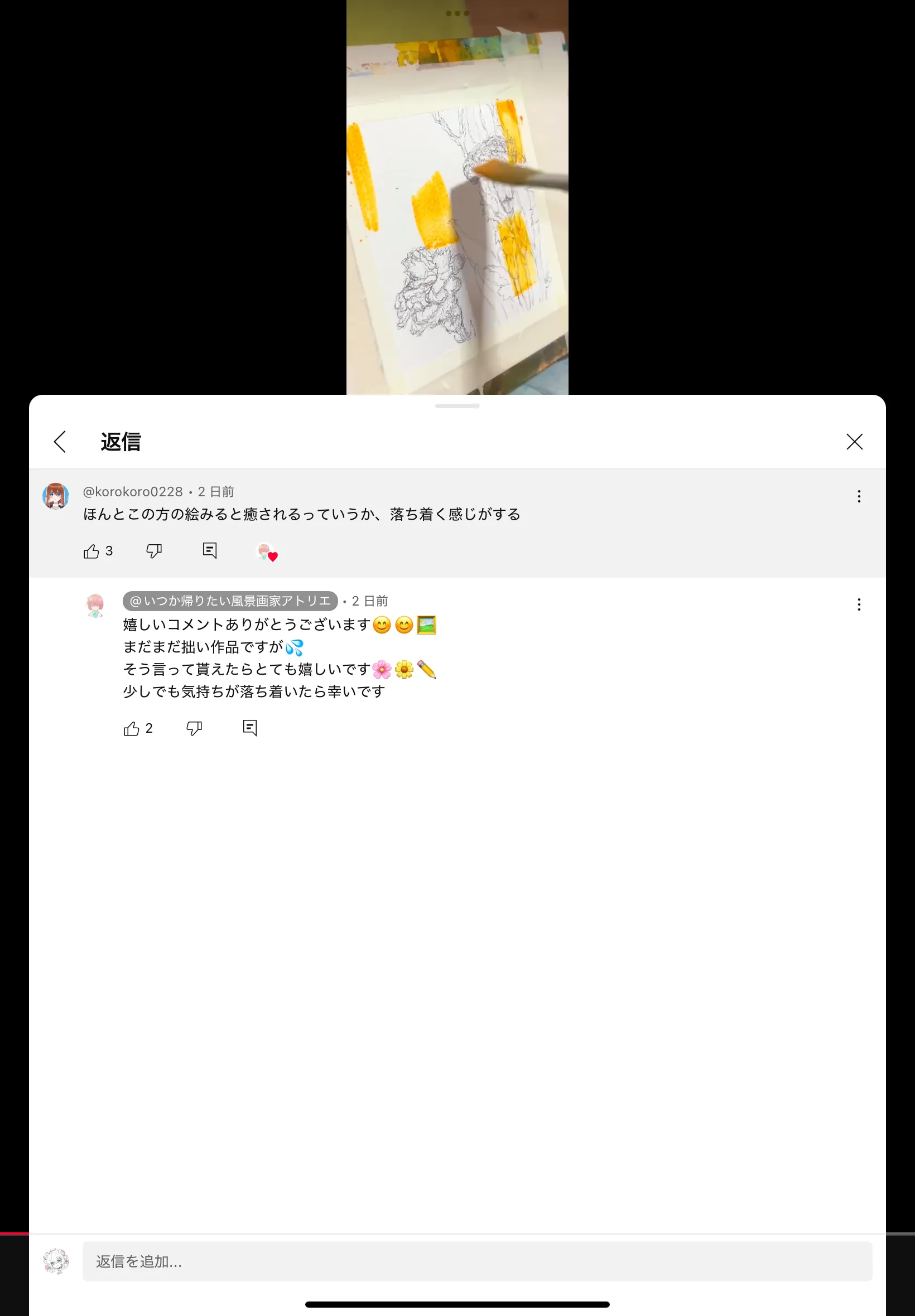Reply to いつか帰りたい風景画家アトリエ's comment

click(250, 728)
